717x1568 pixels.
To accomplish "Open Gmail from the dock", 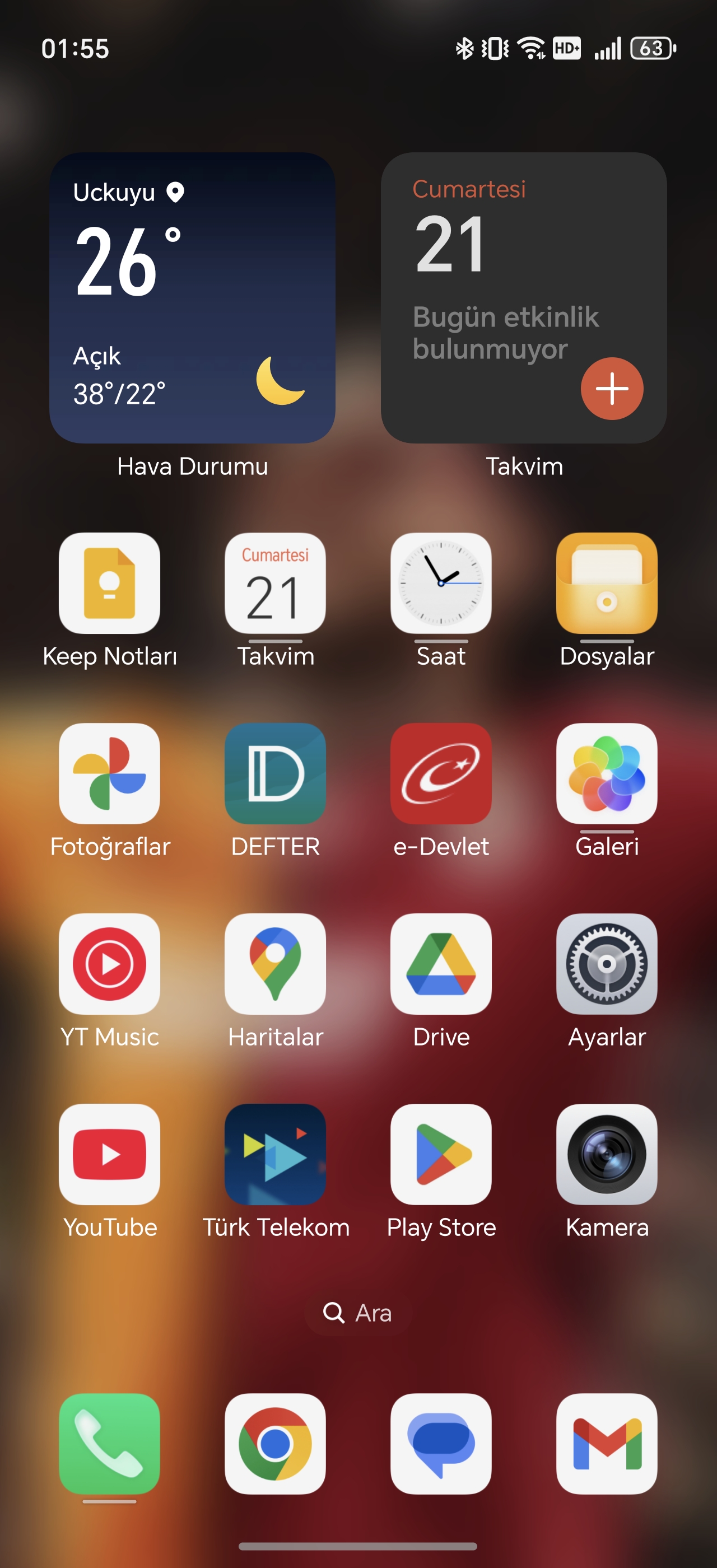I will pyautogui.click(x=607, y=1443).
